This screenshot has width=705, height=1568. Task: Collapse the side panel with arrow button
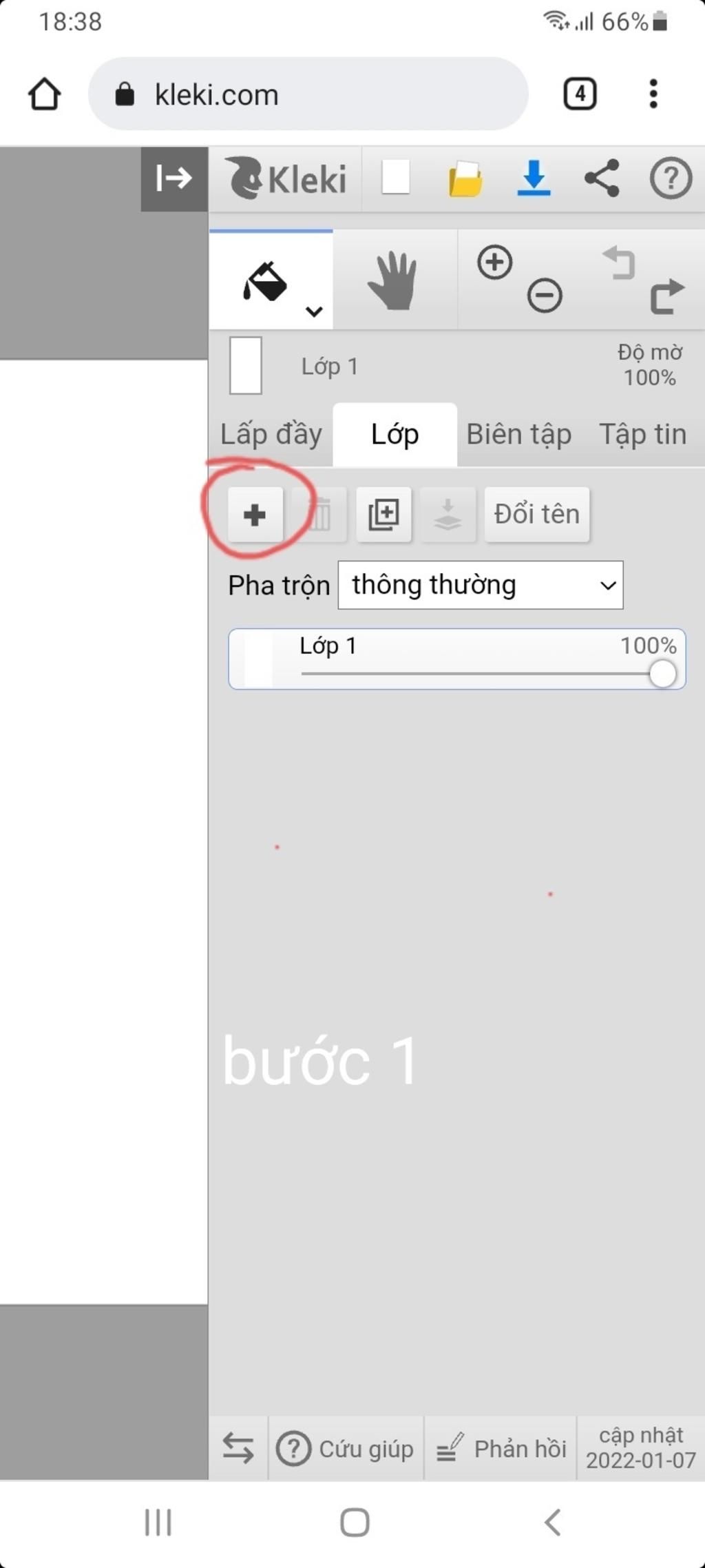[174, 178]
